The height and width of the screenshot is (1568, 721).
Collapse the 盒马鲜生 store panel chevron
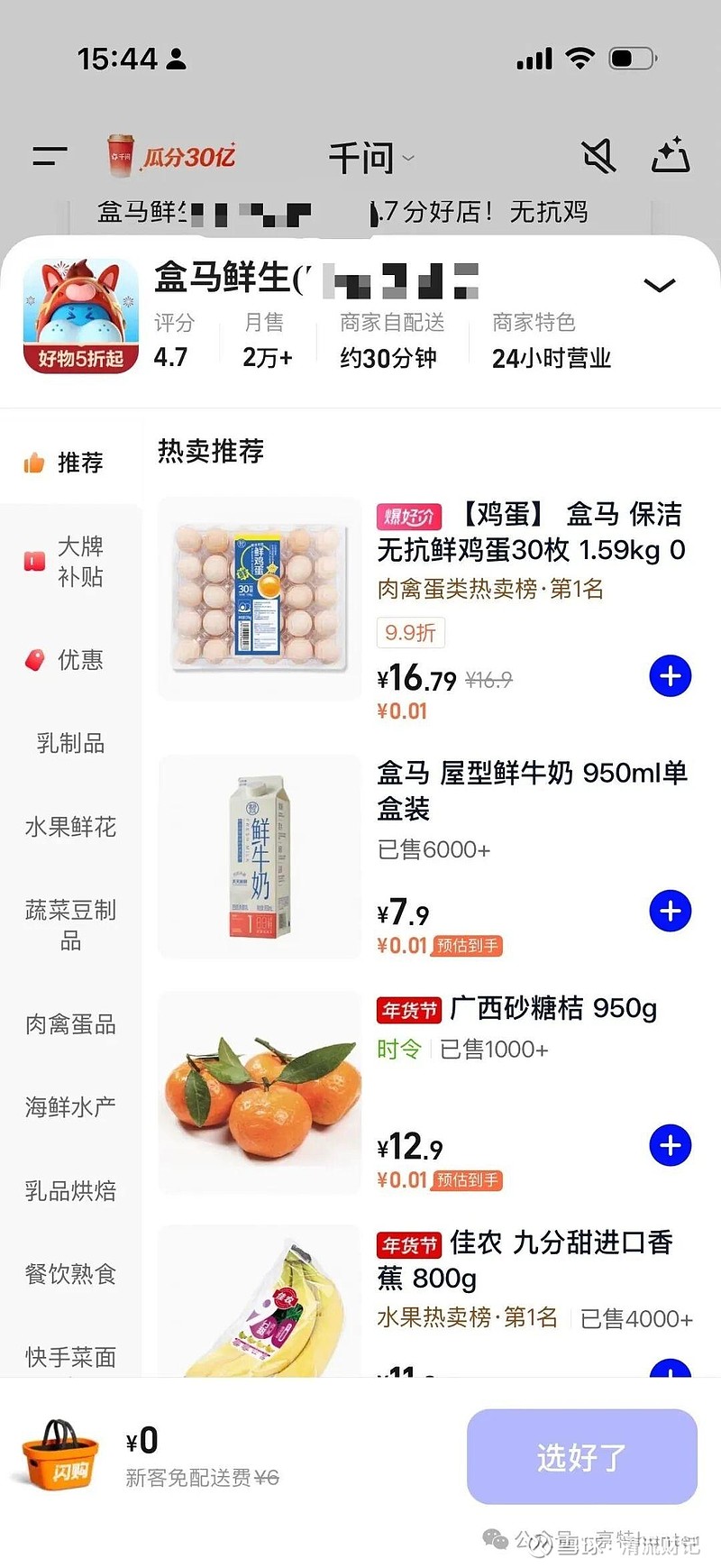660,286
